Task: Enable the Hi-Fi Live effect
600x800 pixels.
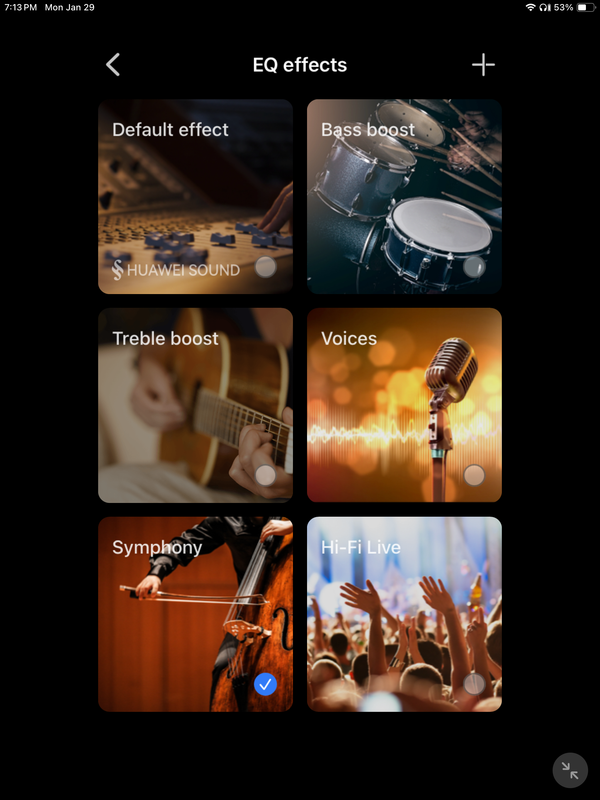Action: (404, 613)
